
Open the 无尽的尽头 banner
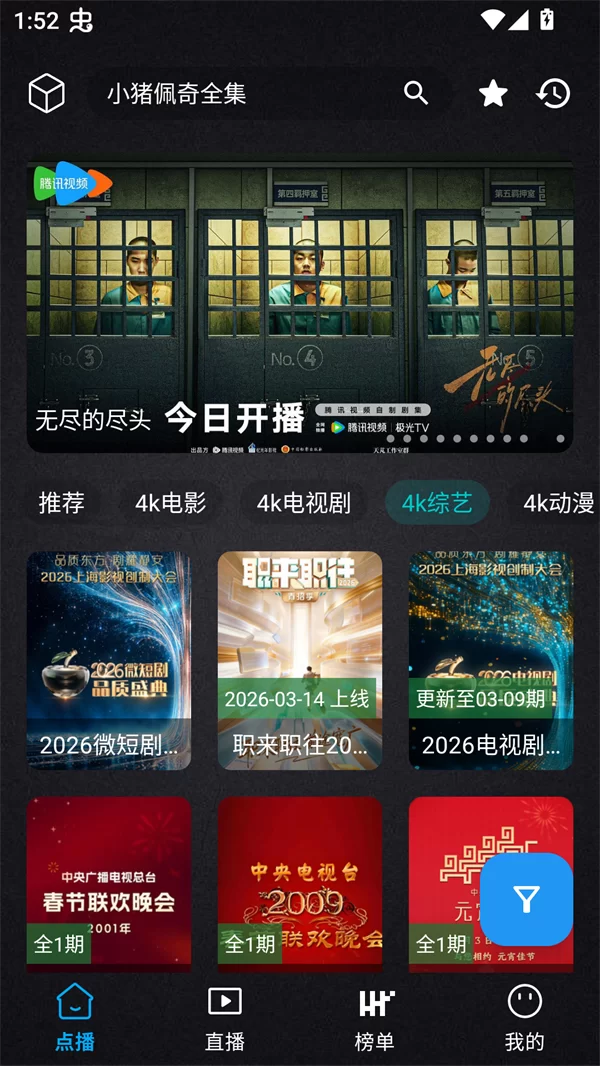coord(300,307)
